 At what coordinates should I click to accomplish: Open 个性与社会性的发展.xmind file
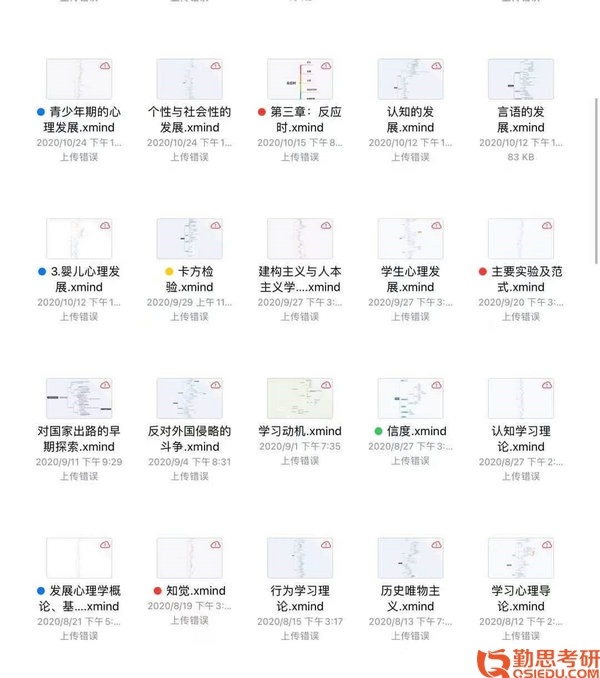coord(189,79)
